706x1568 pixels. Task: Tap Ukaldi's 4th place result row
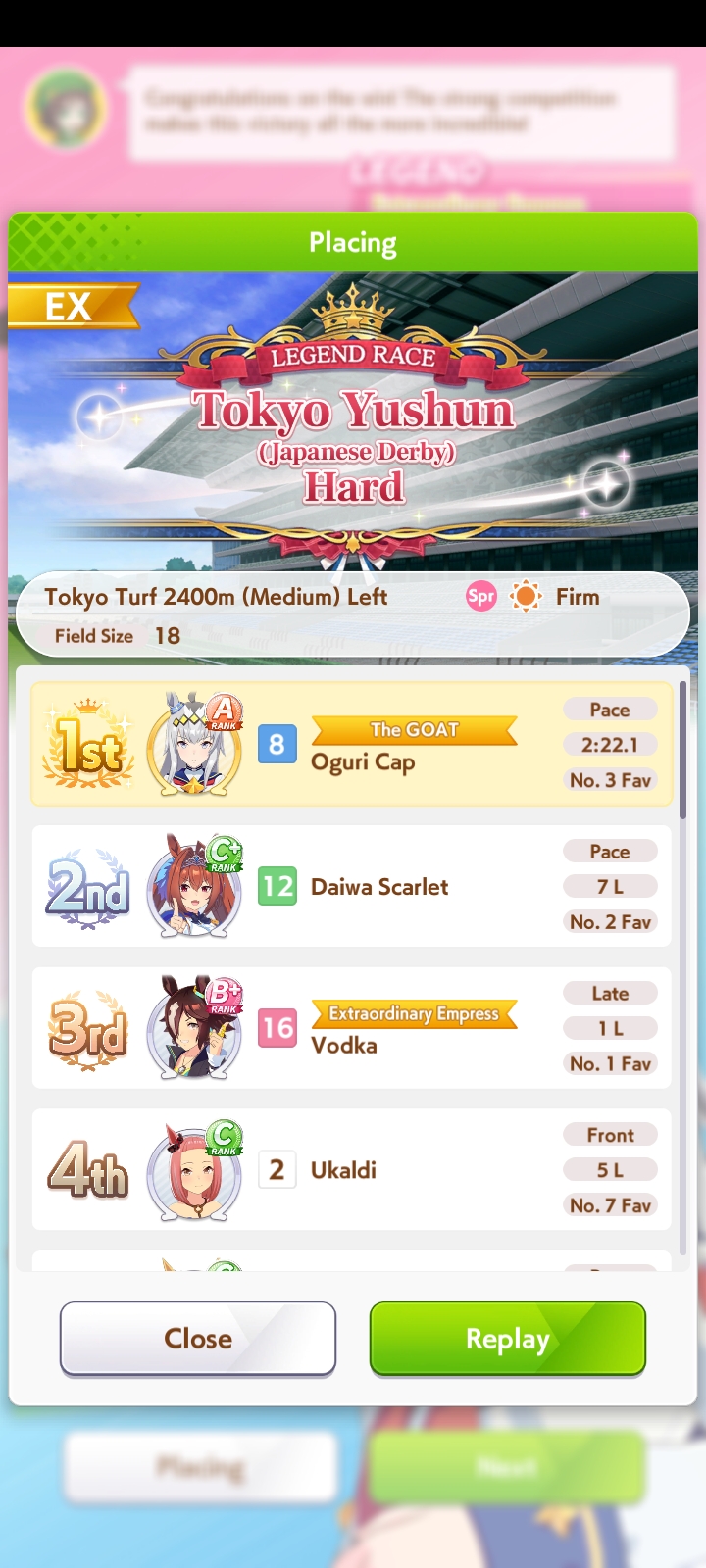tap(352, 1170)
